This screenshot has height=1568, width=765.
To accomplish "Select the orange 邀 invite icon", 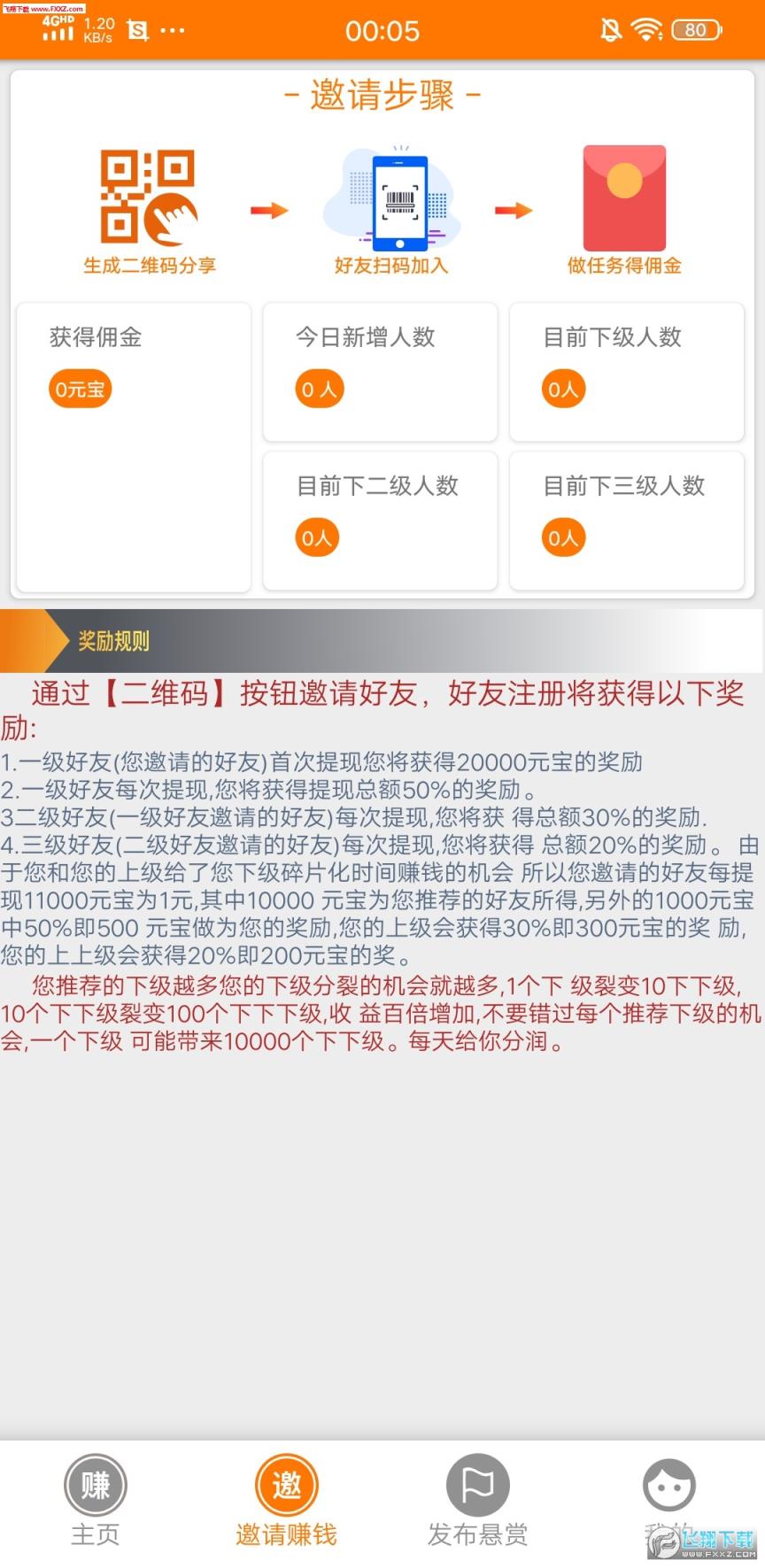I will [286, 1484].
